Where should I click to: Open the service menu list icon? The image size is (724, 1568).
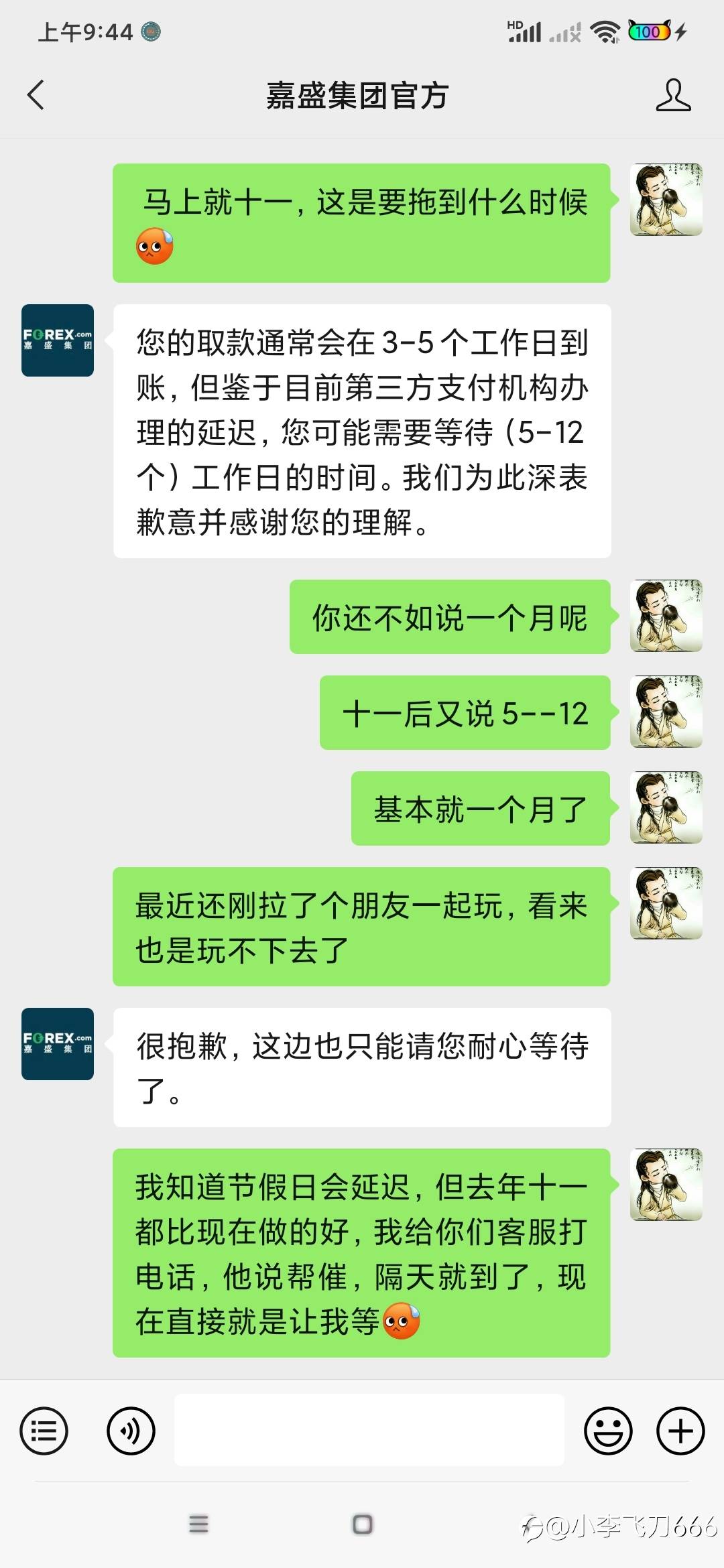pos(44,1431)
